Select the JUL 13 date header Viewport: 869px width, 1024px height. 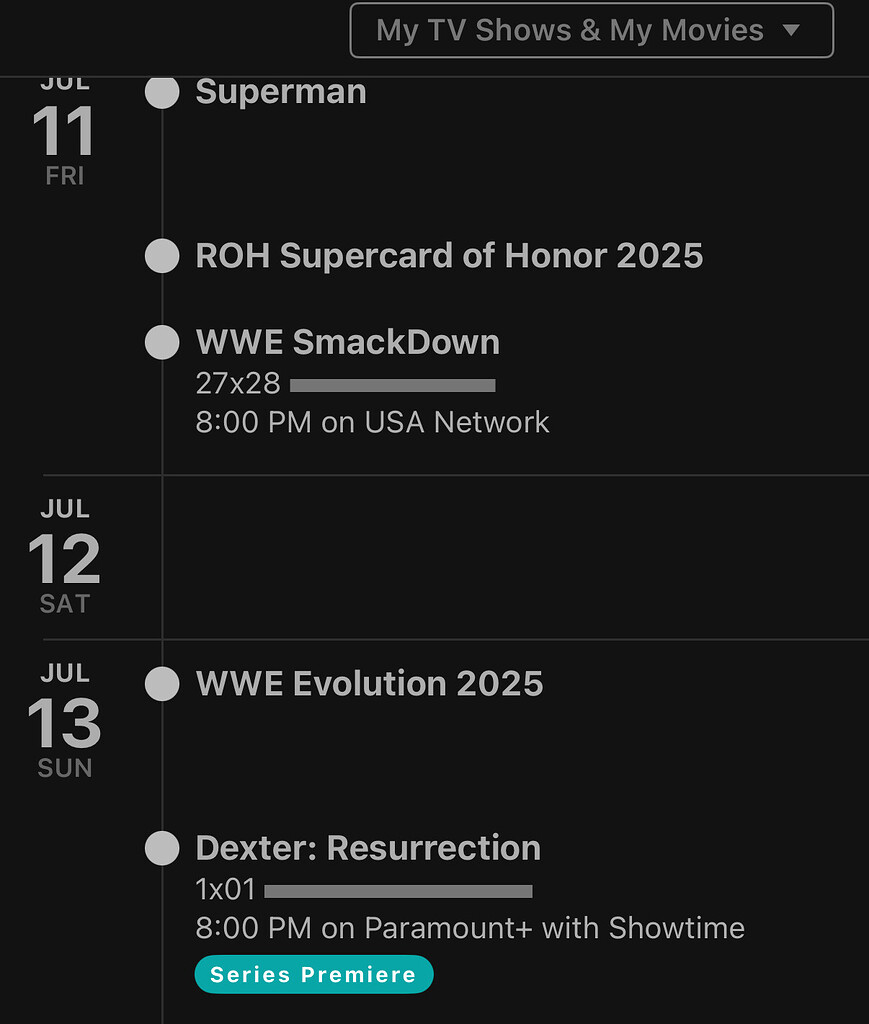tap(65, 720)
